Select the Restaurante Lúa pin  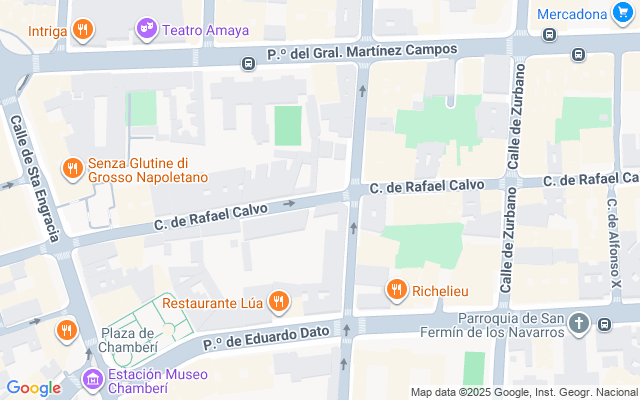point(279,301)
